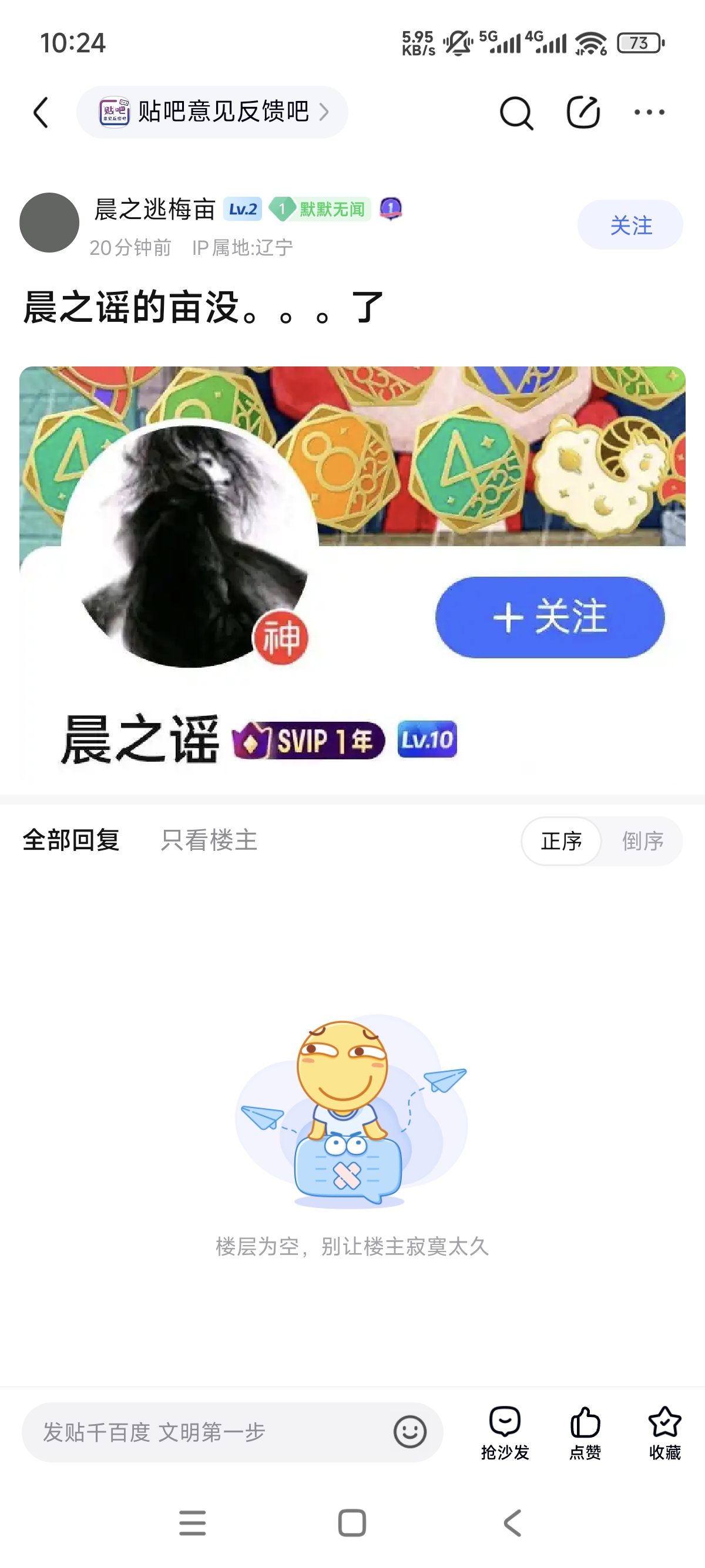The width and height of the screenshot is (705, 1568).
Task: Save the post with 收藏 star
Action: pyautogui.click(x=664, y=1432)
